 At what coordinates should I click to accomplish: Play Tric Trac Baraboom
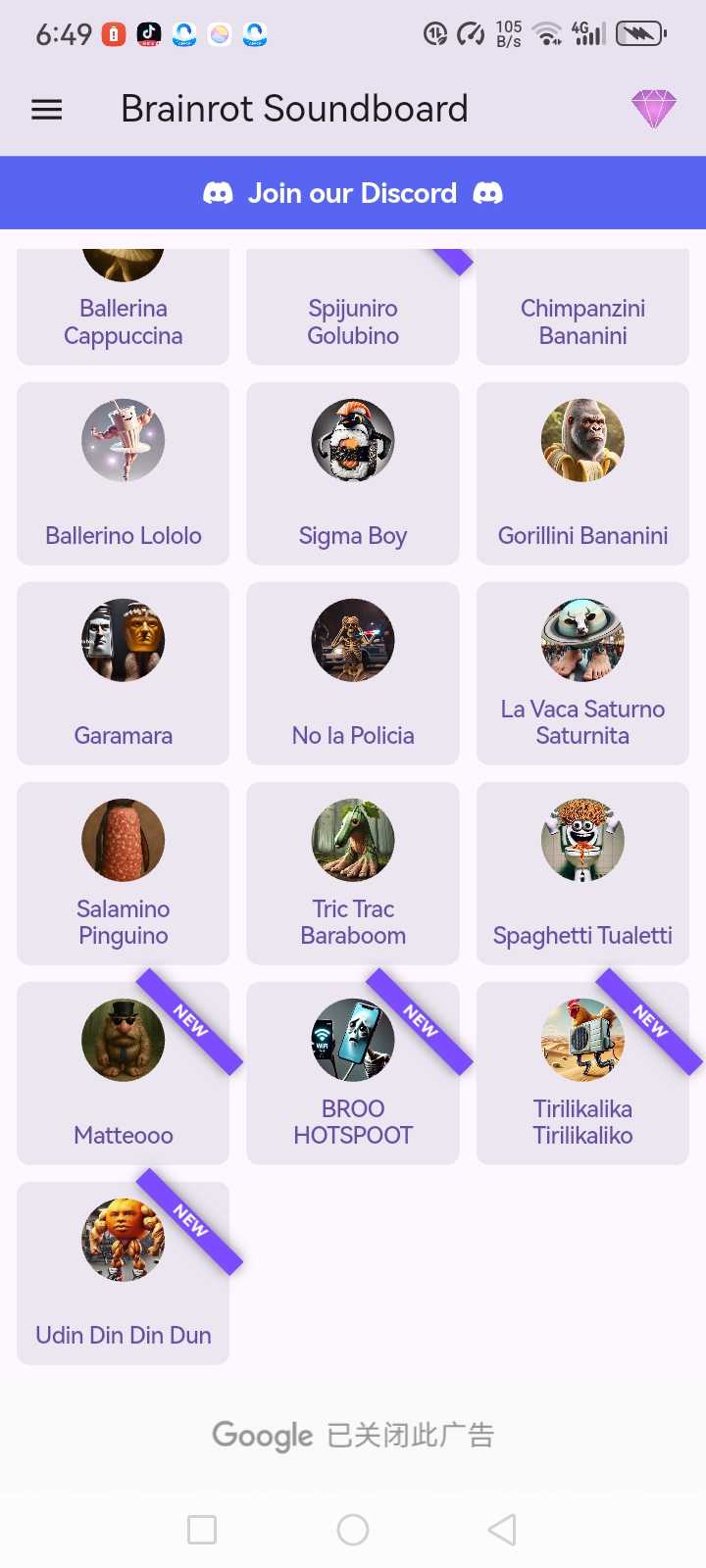coord(353,873)
